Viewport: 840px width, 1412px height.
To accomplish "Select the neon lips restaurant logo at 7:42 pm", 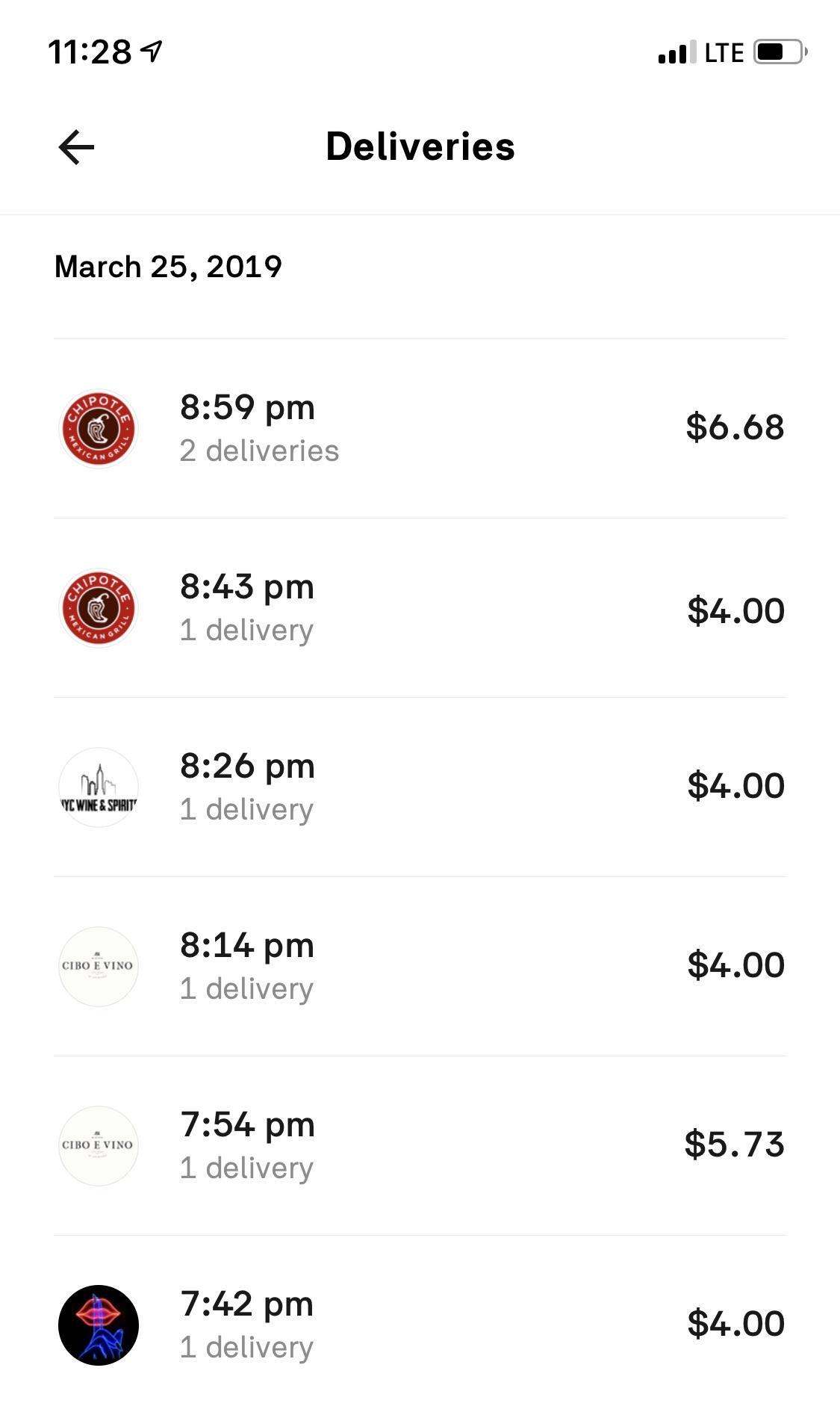I will (x=98, y=1324).
